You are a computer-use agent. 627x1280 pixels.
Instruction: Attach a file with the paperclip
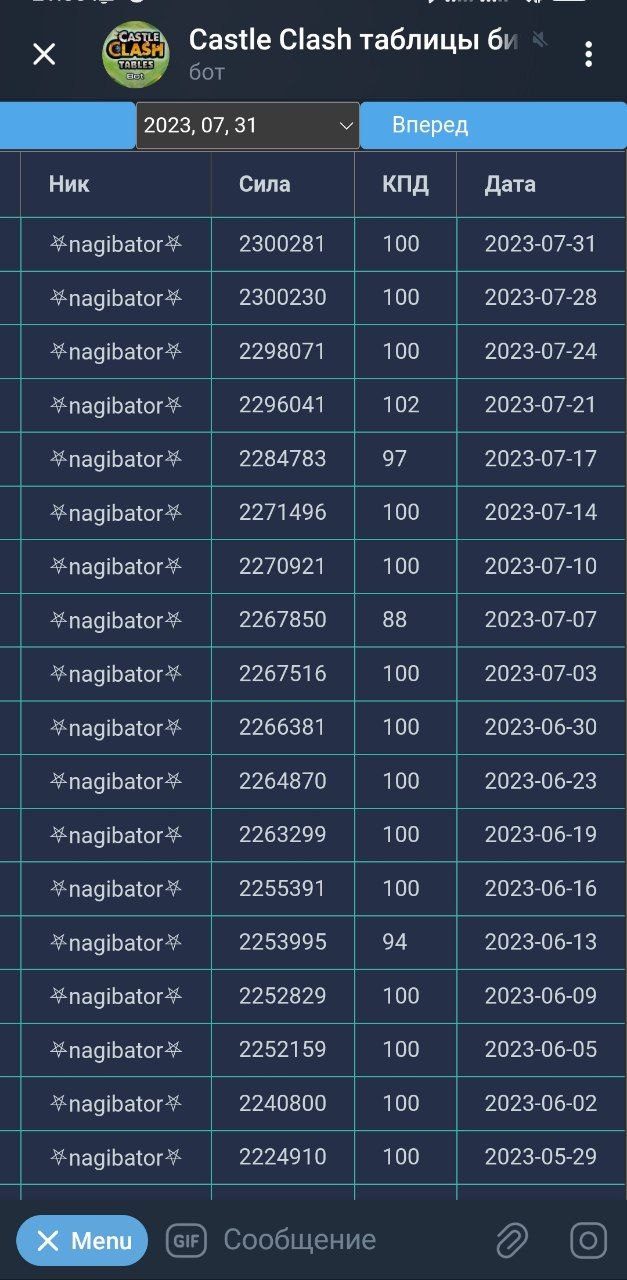[512, 1241]
